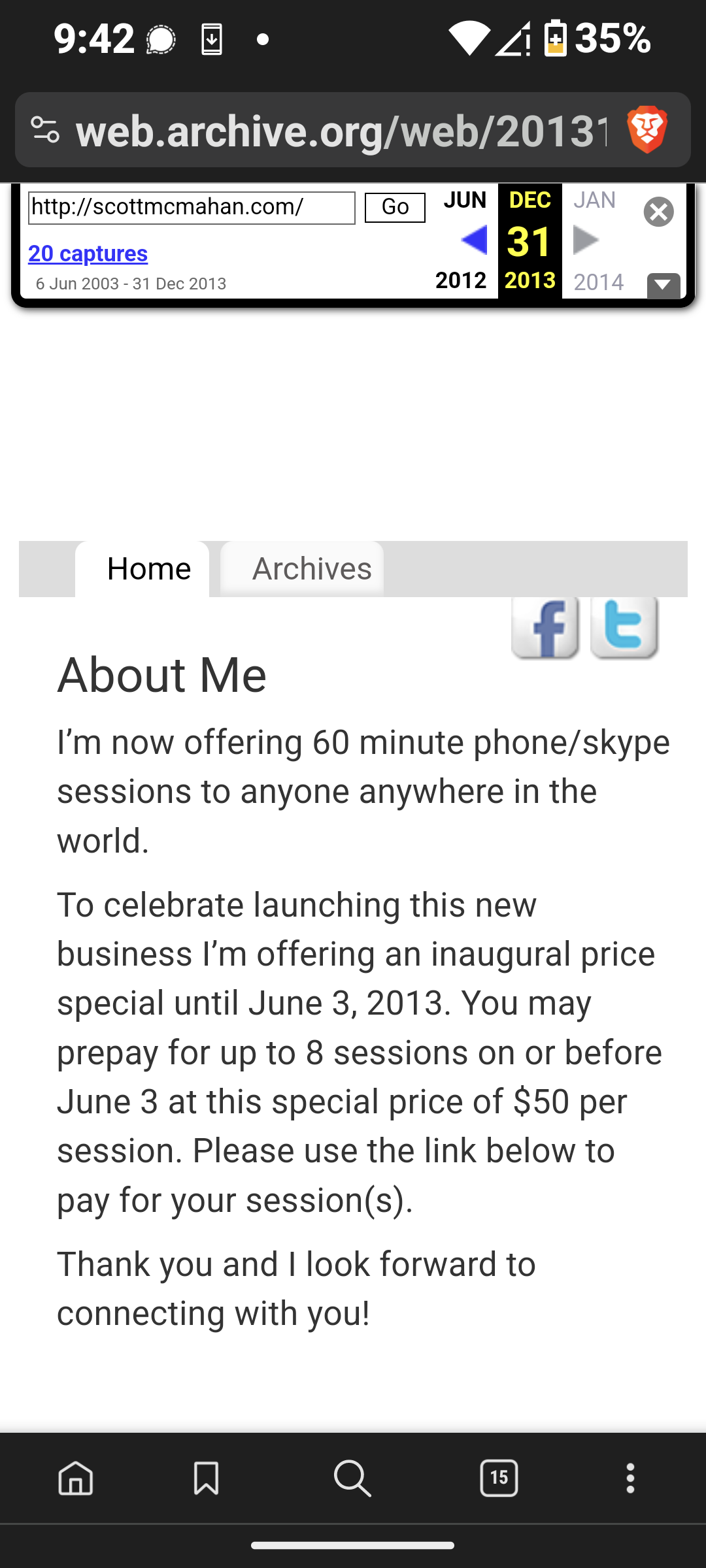View the 15 open tabs
This screenshot has width=706, height=1568.
tap(499, 1478)
